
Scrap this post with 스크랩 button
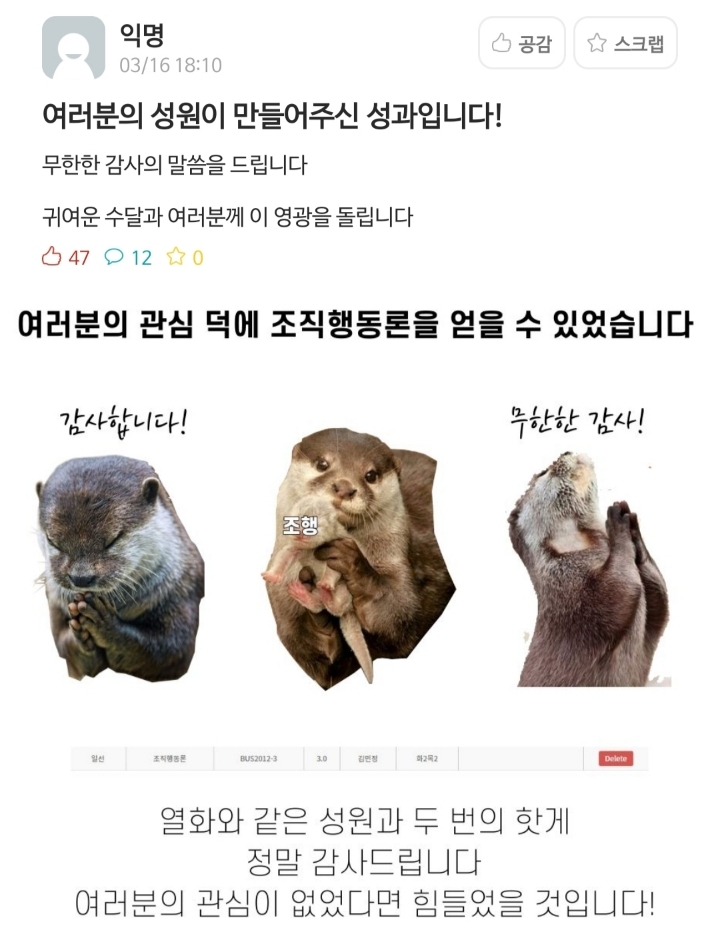coord(625,43)
